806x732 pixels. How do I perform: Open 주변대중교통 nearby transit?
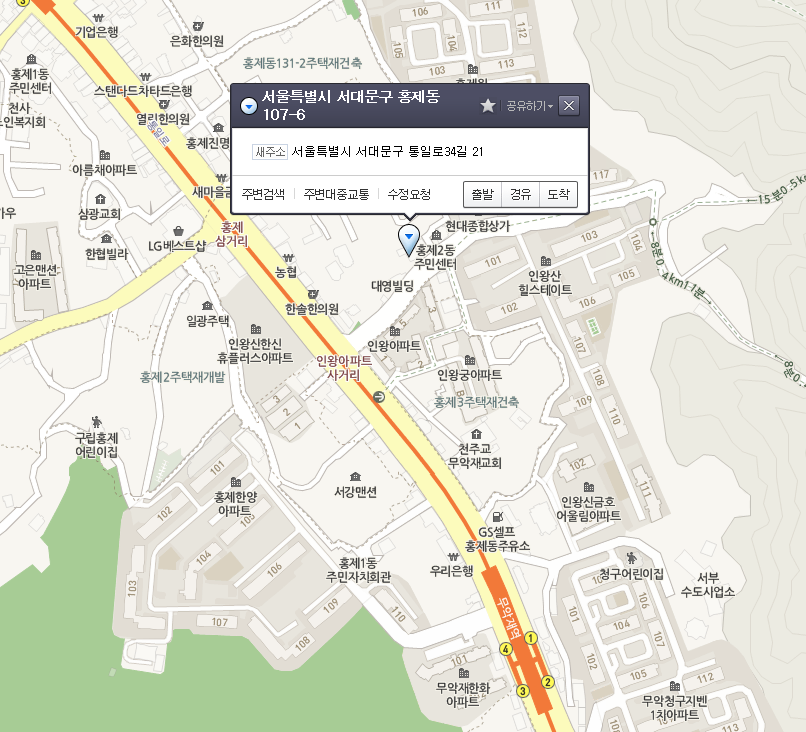tap(337, 194)
